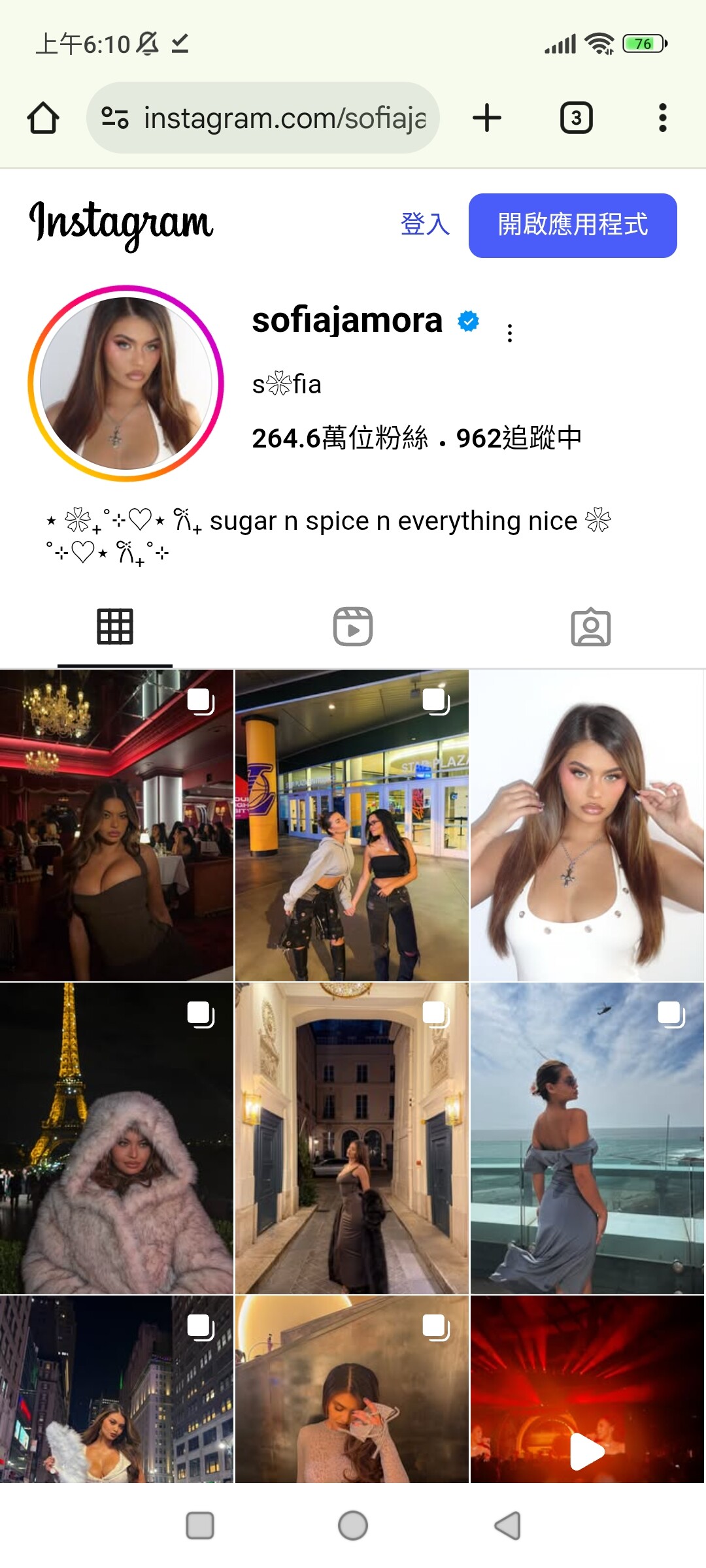Open the courtyard archway post
This screenshot has width=706, height=1568.
click(352, 1138)
